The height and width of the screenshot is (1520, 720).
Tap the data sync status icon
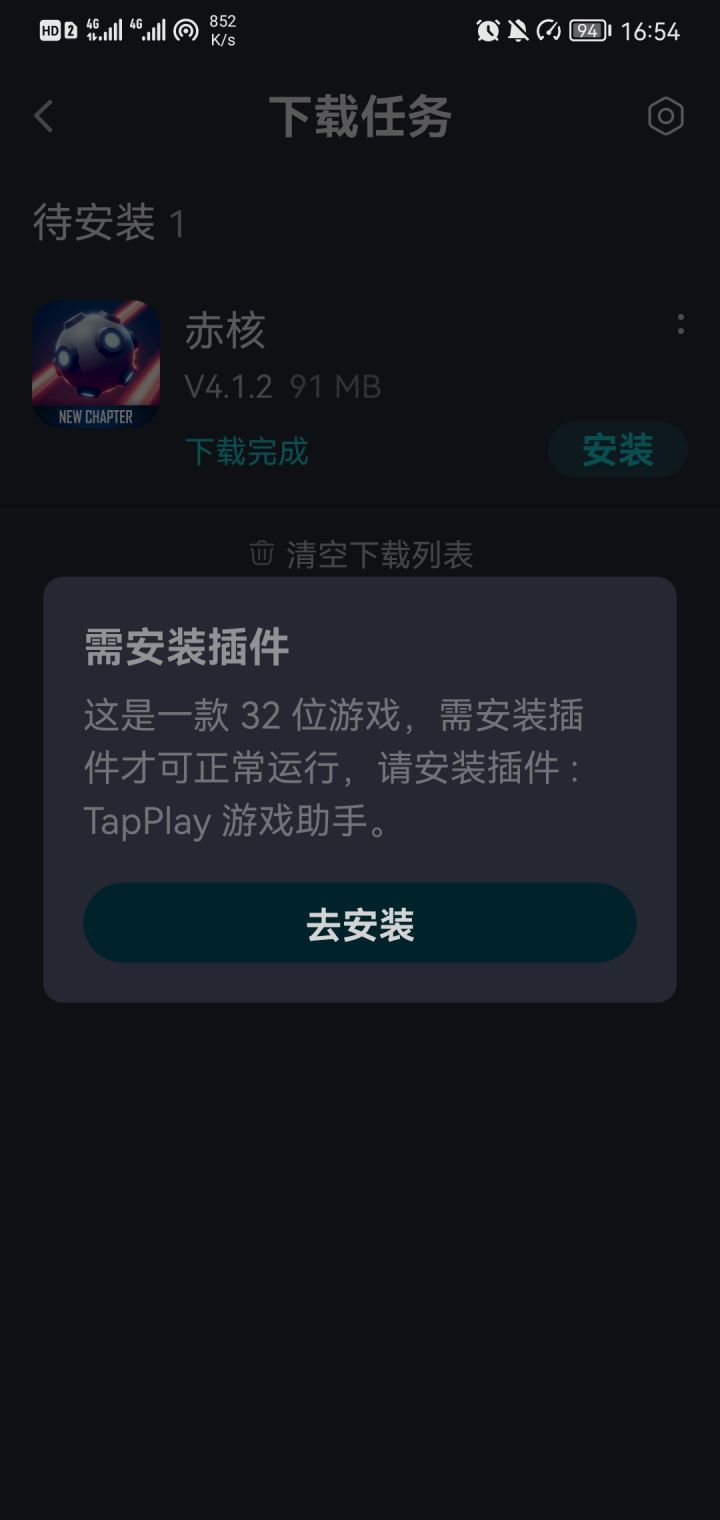click(x=549, y=30)
